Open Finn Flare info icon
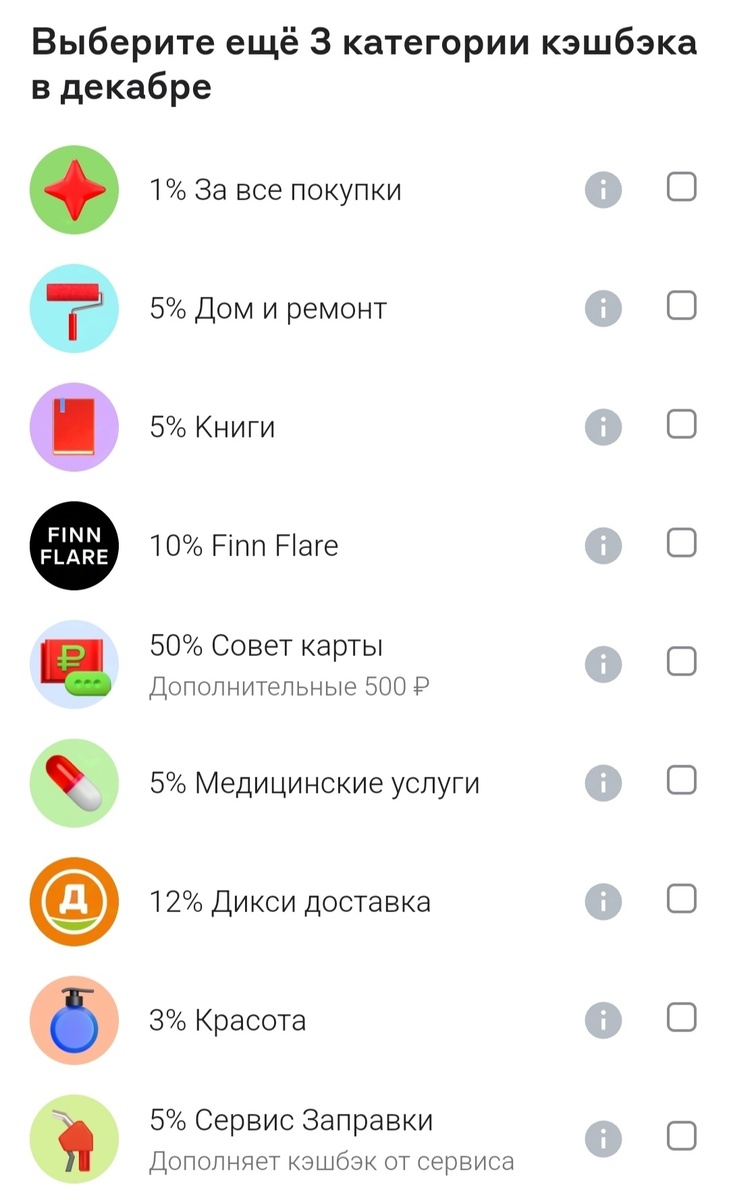This screenshot has width=729, height=1200. tap(603, 546)
